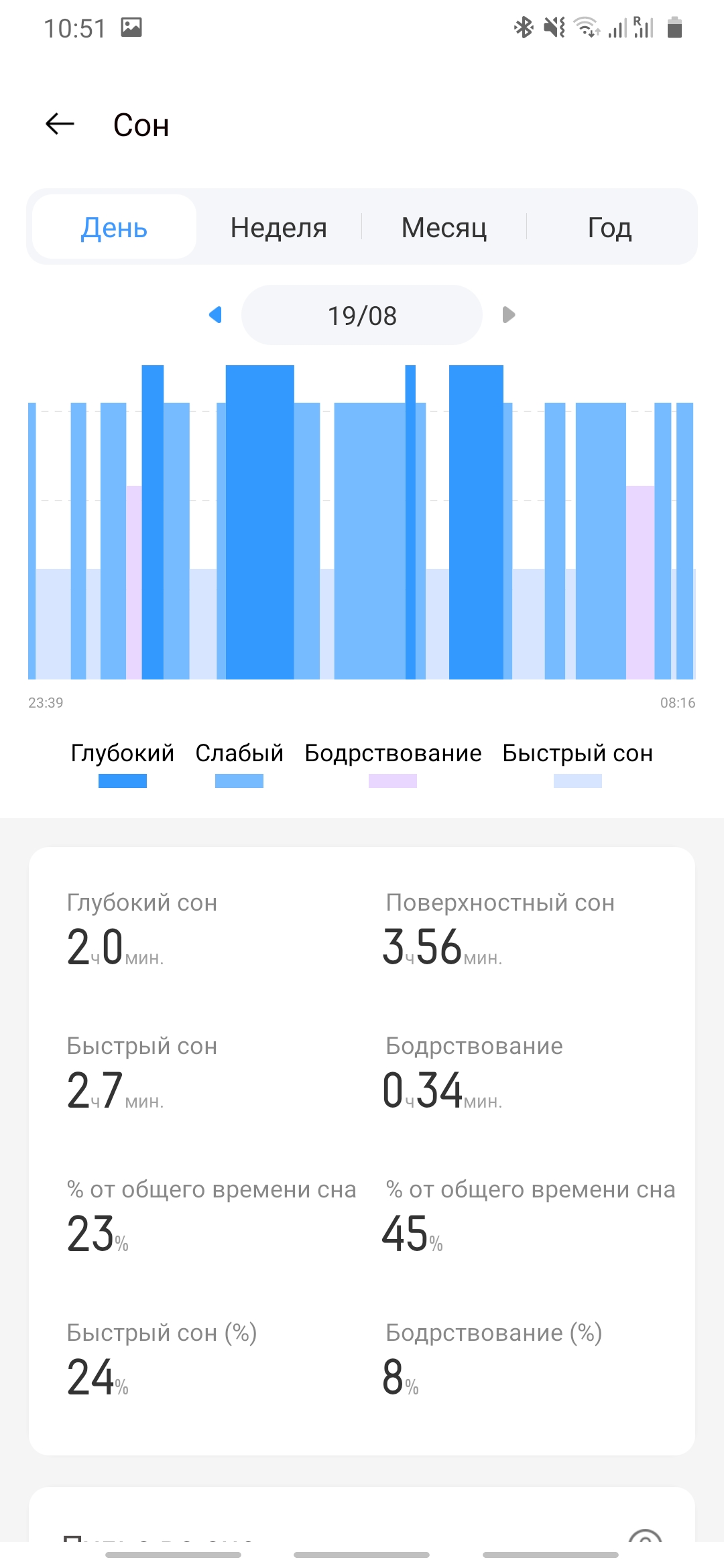Select the День tab
724x1568 pixels.
(114, 227)
